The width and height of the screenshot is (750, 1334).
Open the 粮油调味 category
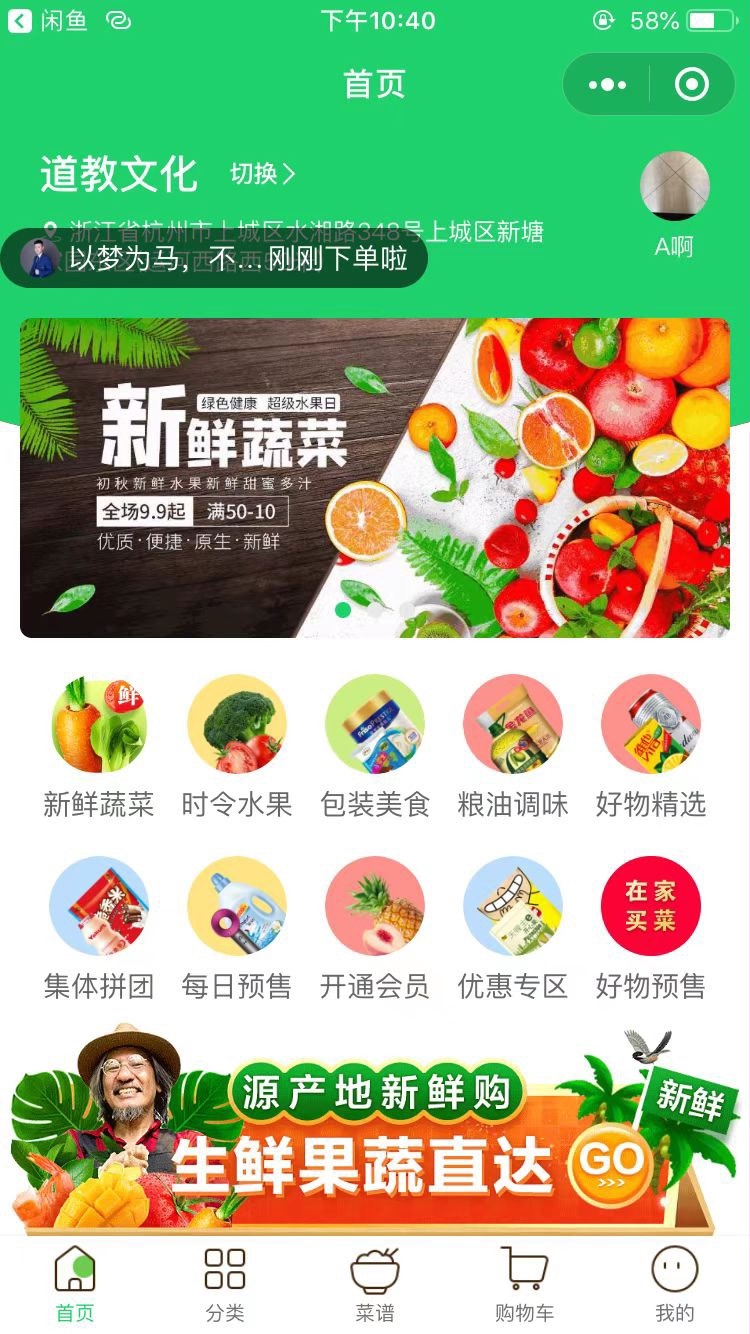click(x=512, y=745)
